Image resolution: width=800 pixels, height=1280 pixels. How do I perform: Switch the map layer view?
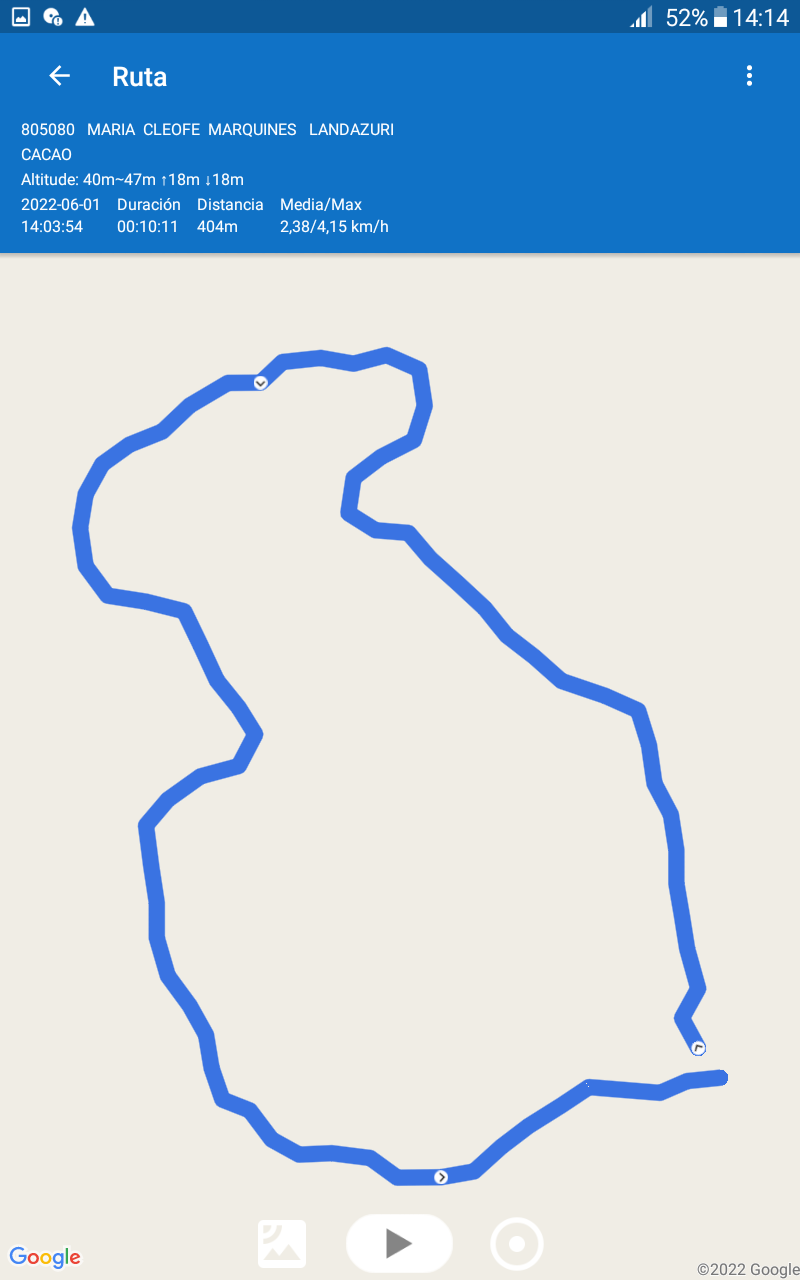pos(282,1244)
